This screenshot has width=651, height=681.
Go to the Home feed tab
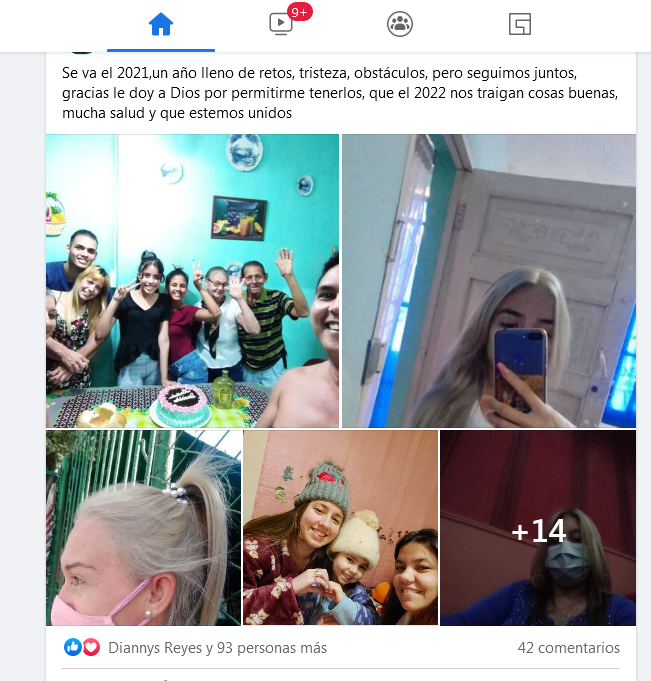point(161,25)
